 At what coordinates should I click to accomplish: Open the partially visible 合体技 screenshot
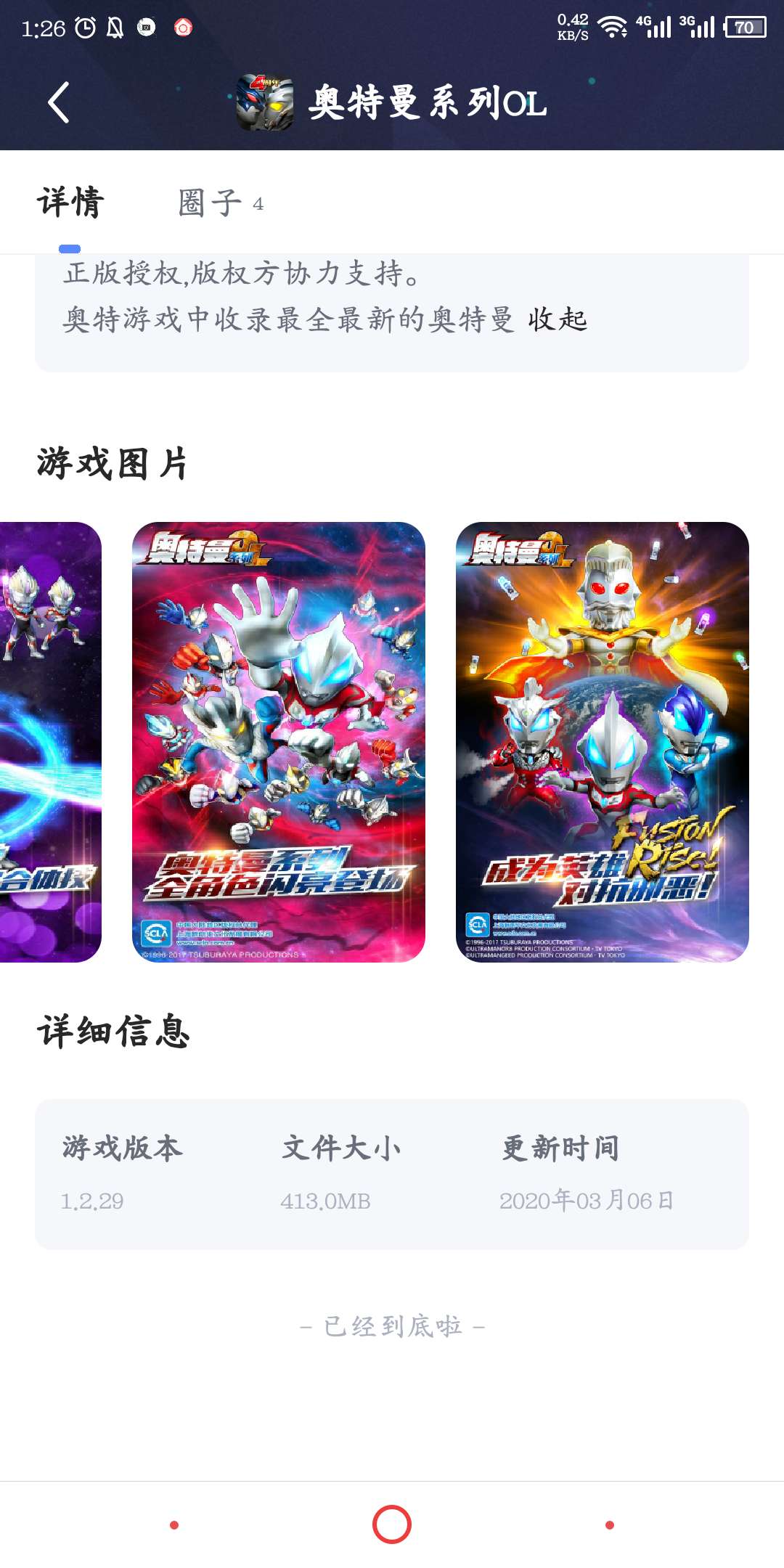click(x=49, y=742)
